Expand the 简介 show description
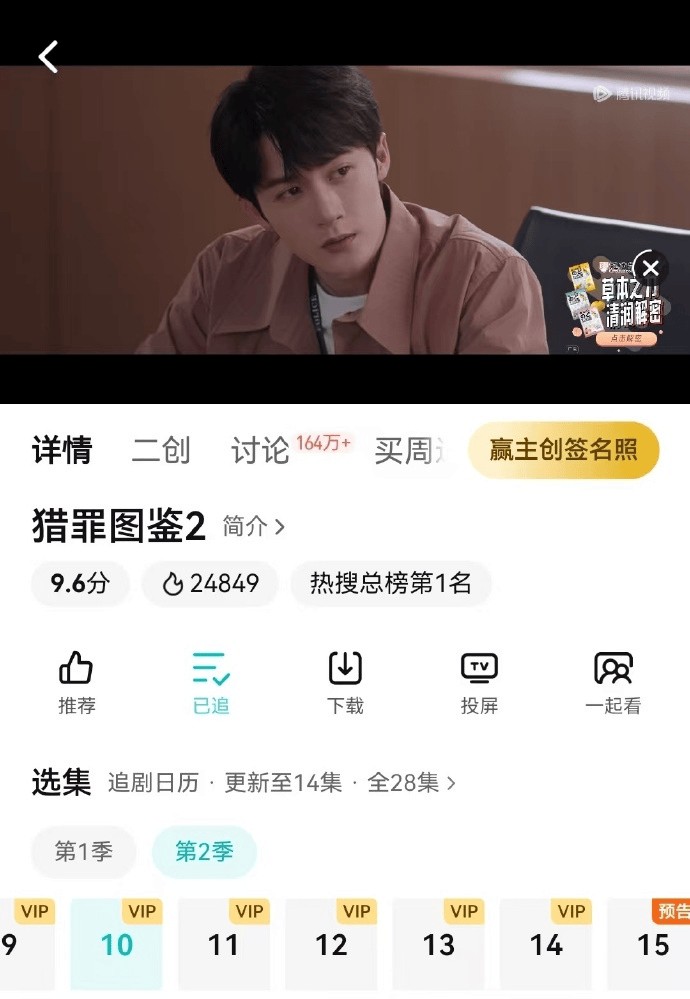 254,526
